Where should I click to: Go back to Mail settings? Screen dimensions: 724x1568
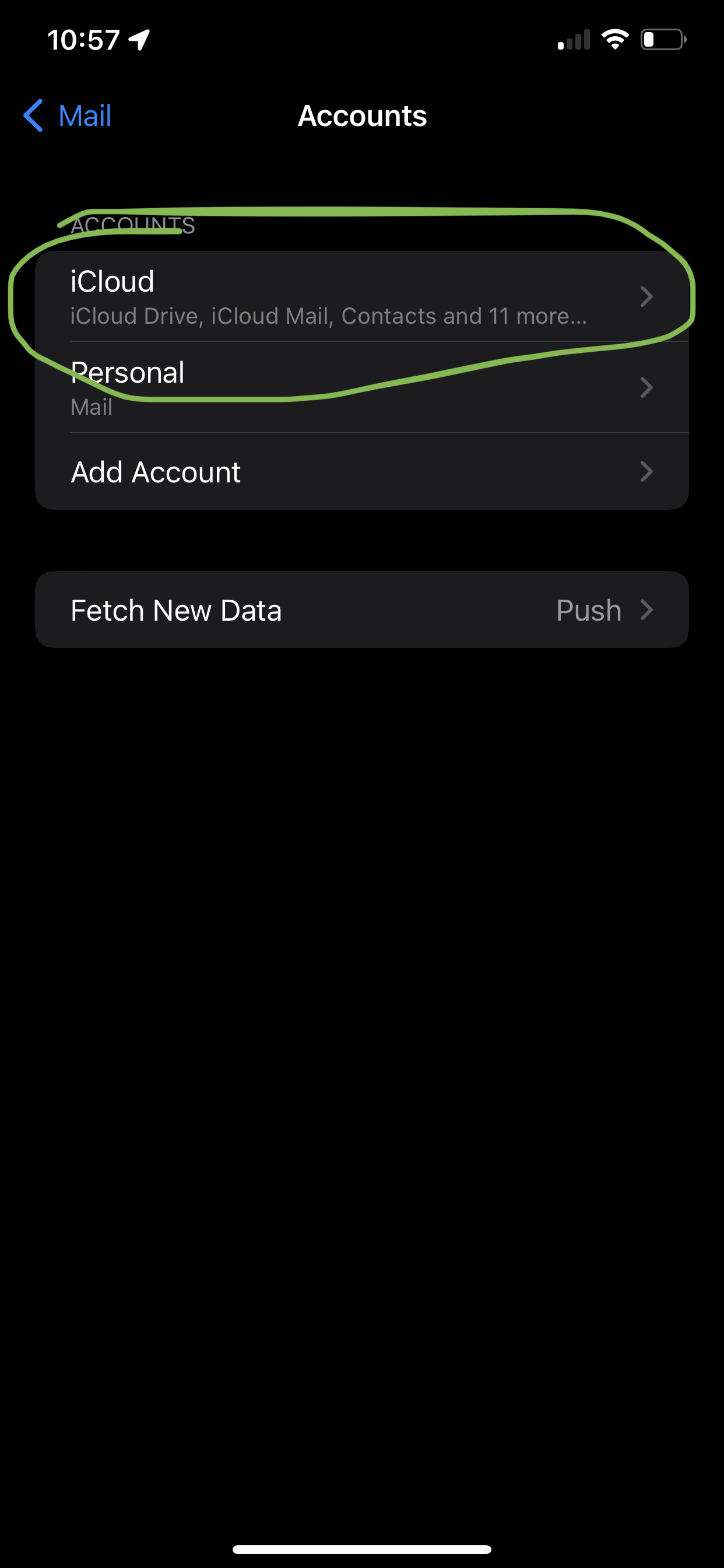[68, 116]
